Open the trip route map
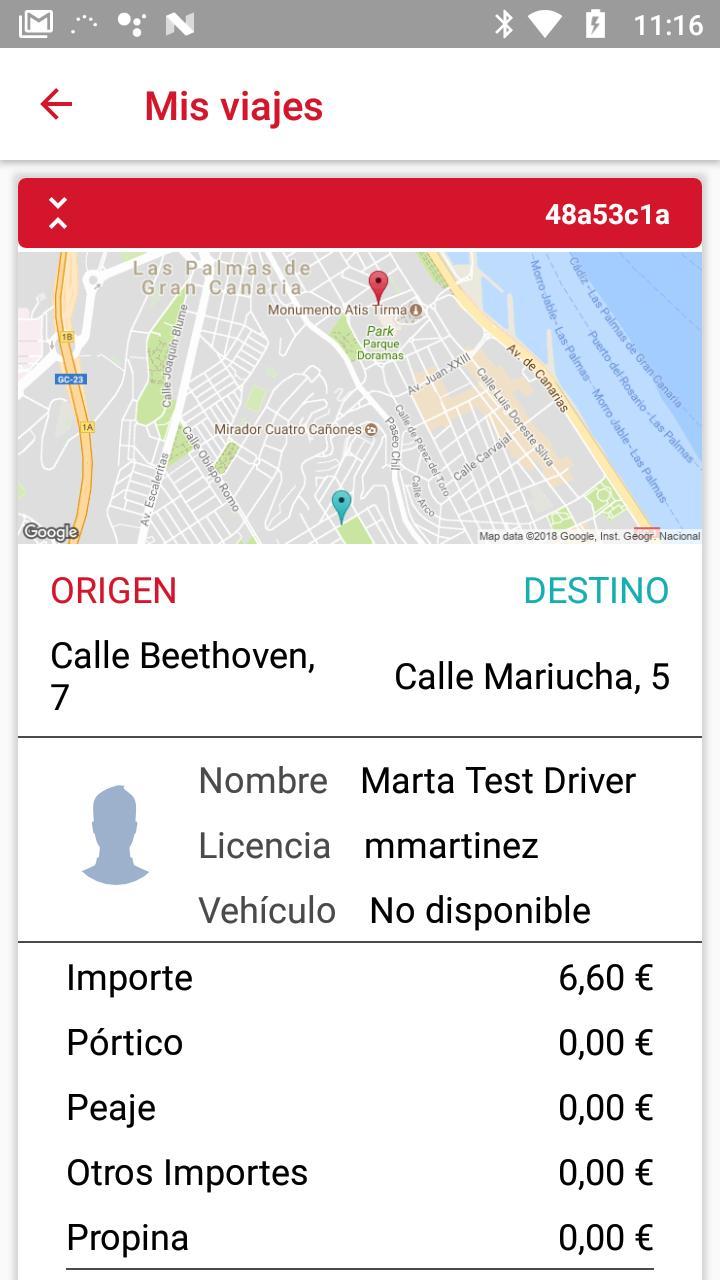720x1280 pixels. [x=360, y=398]
